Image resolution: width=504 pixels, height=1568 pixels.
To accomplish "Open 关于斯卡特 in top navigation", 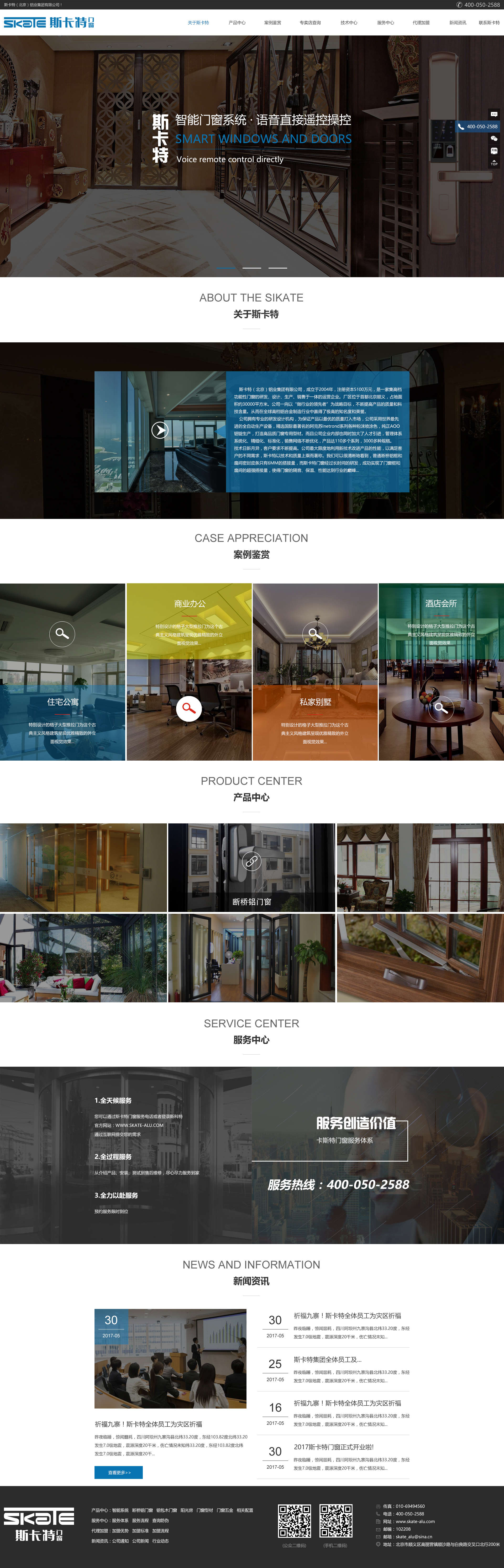I will tap(198, 23).
